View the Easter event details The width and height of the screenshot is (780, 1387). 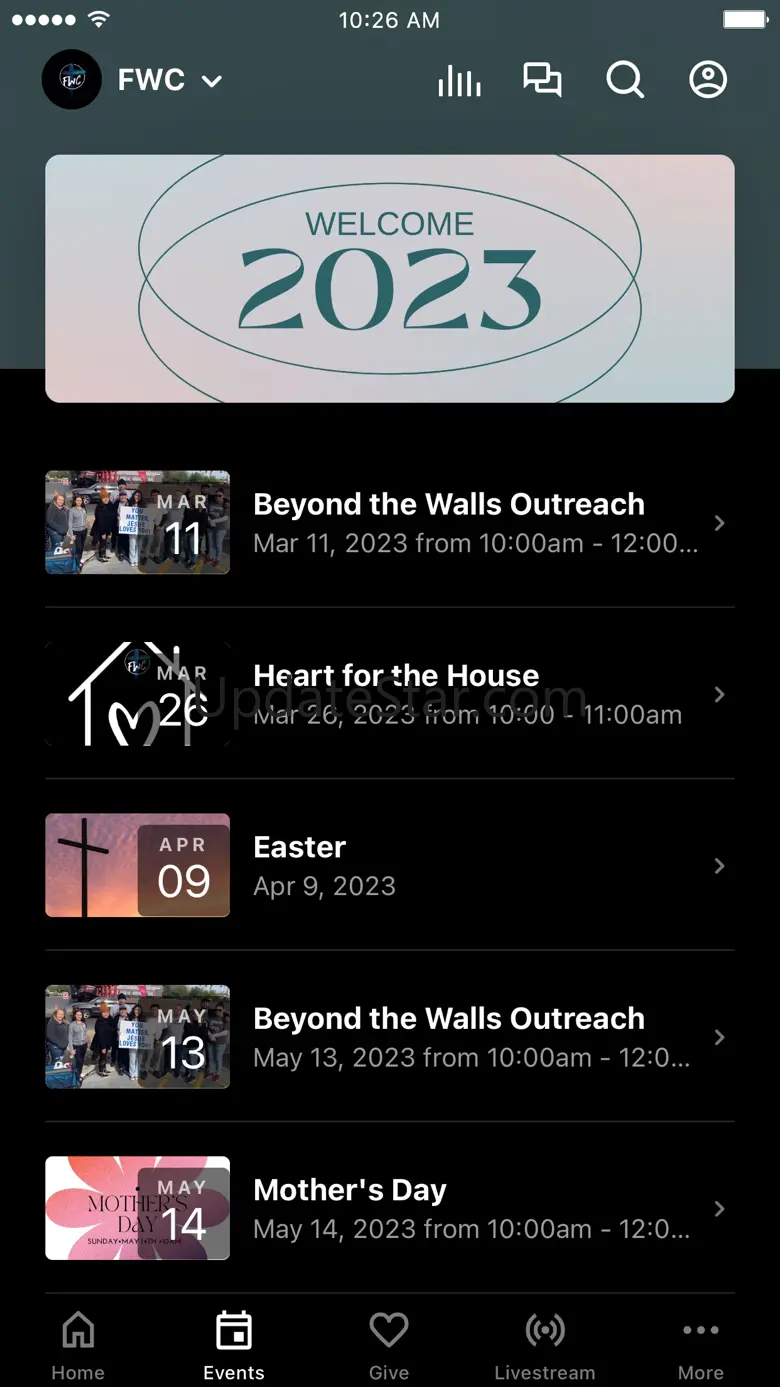(x=390, y=865)
